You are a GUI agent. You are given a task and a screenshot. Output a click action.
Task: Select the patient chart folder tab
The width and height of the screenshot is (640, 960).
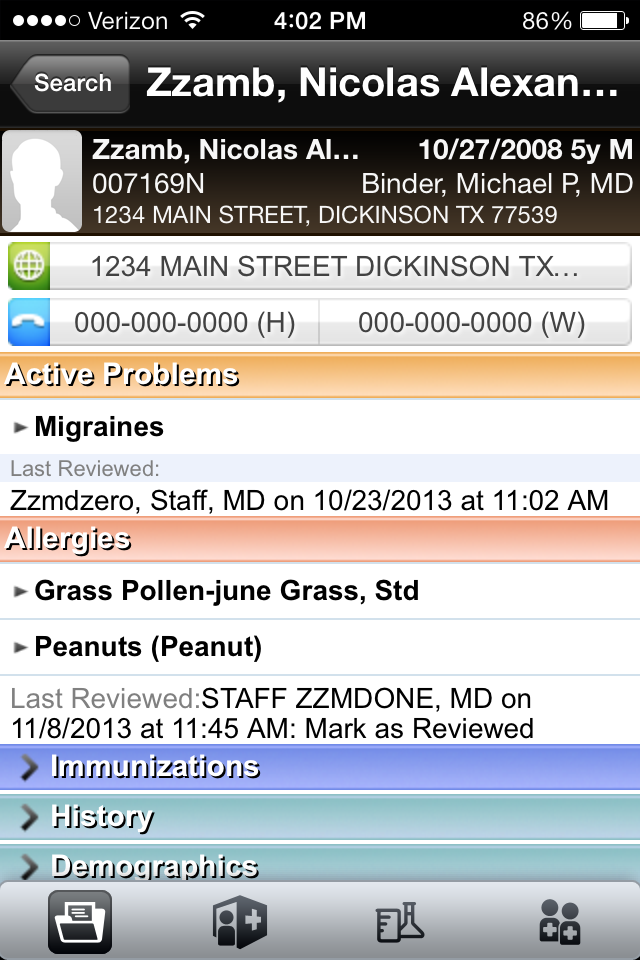80,921
